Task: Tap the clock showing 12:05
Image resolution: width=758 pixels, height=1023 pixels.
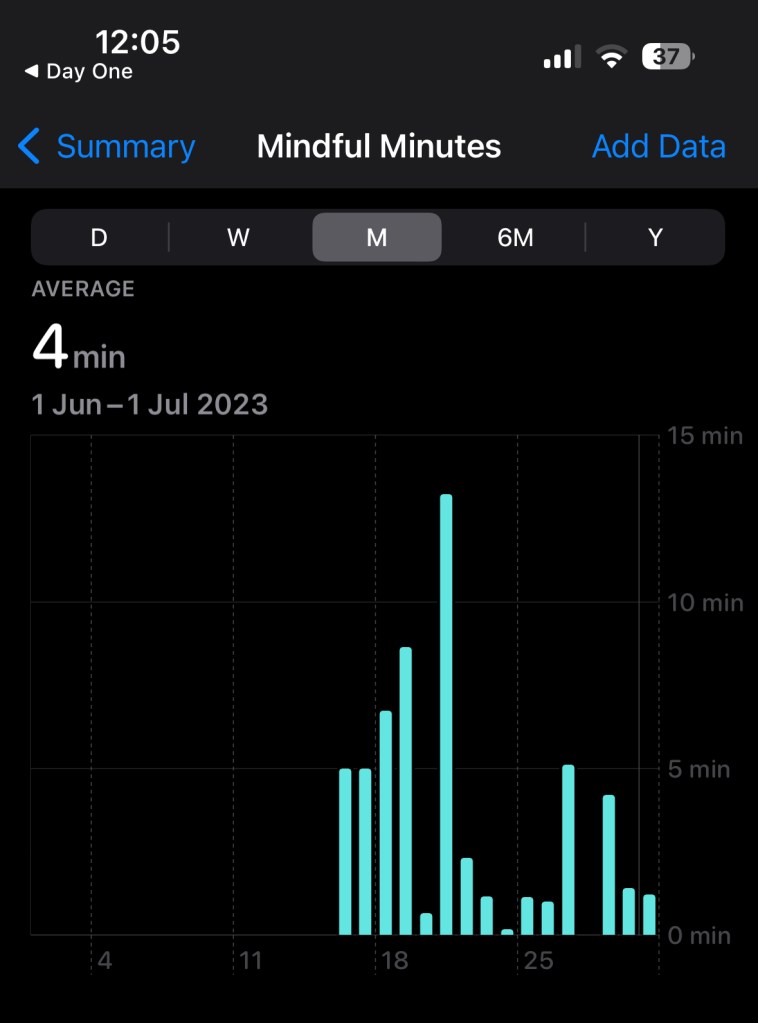Action: tap(138, 42)
